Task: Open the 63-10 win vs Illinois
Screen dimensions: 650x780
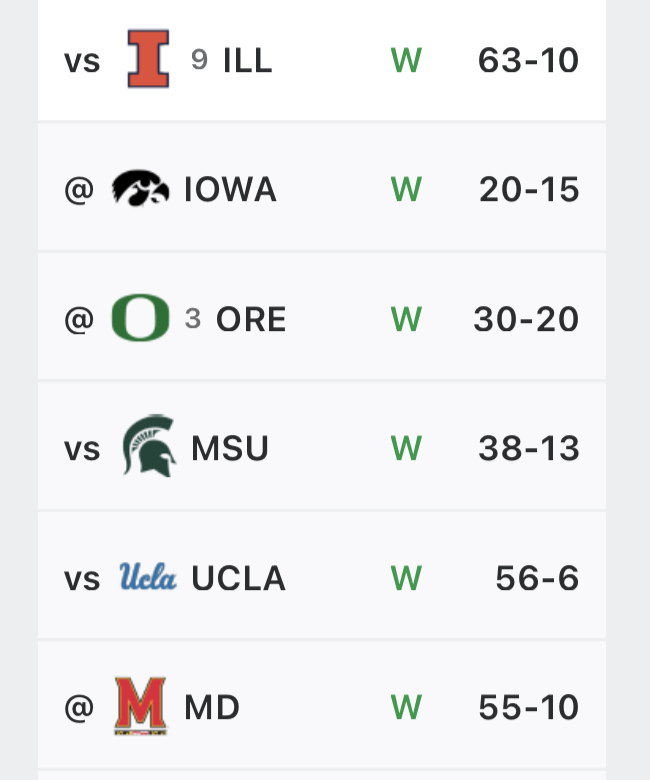Action: click(321, 61)
